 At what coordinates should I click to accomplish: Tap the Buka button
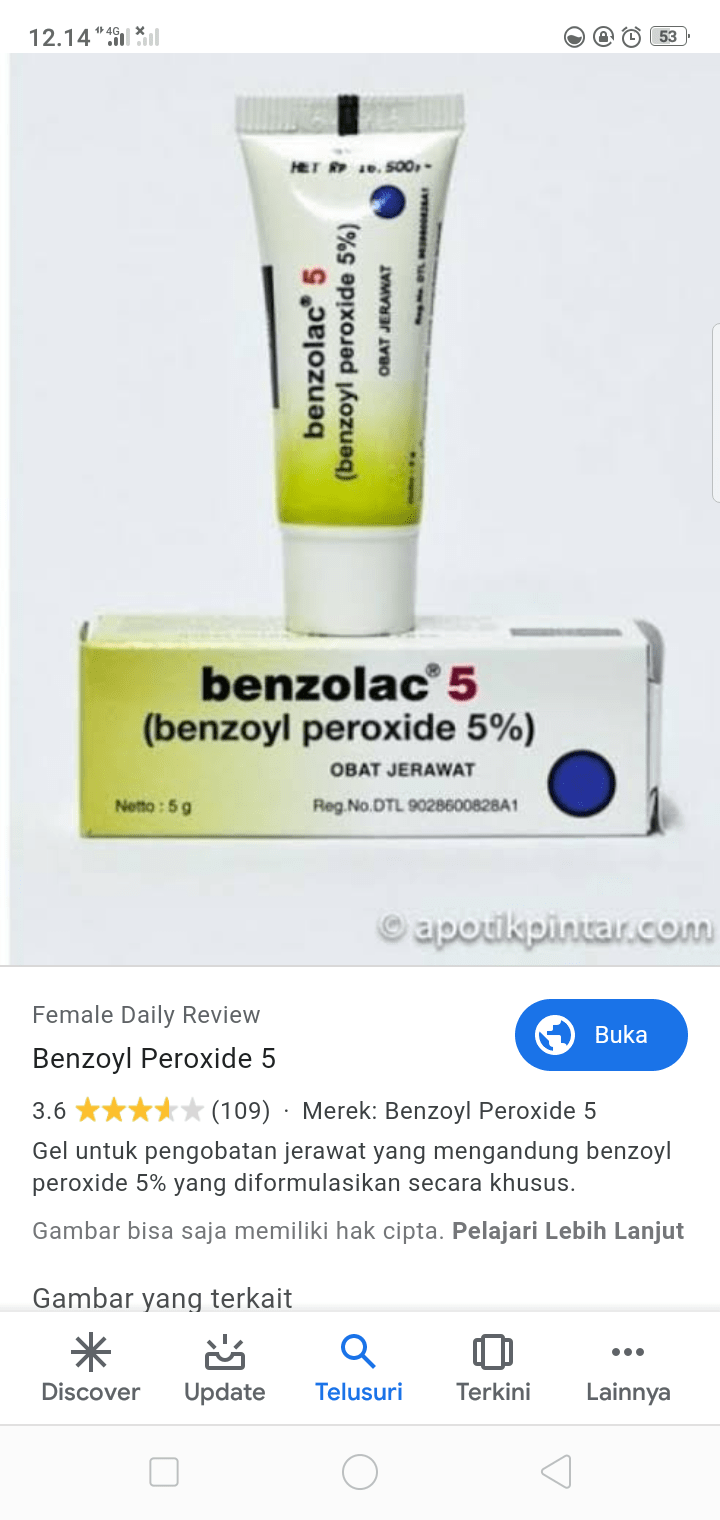coord(601,1035)
